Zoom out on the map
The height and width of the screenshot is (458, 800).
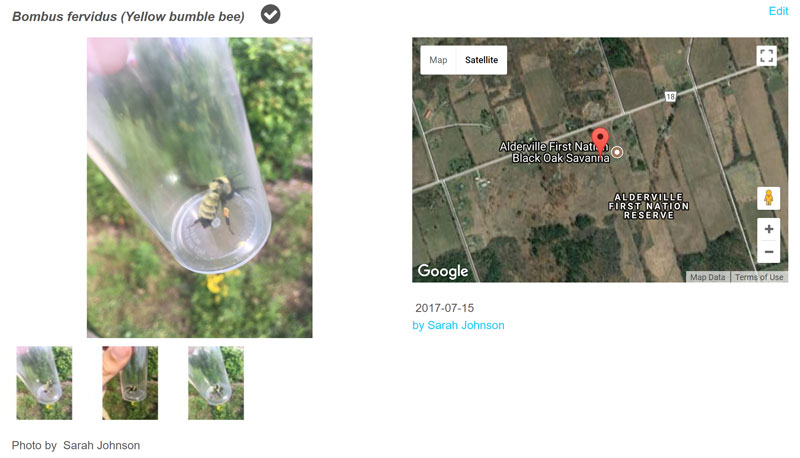pos(768,251)
